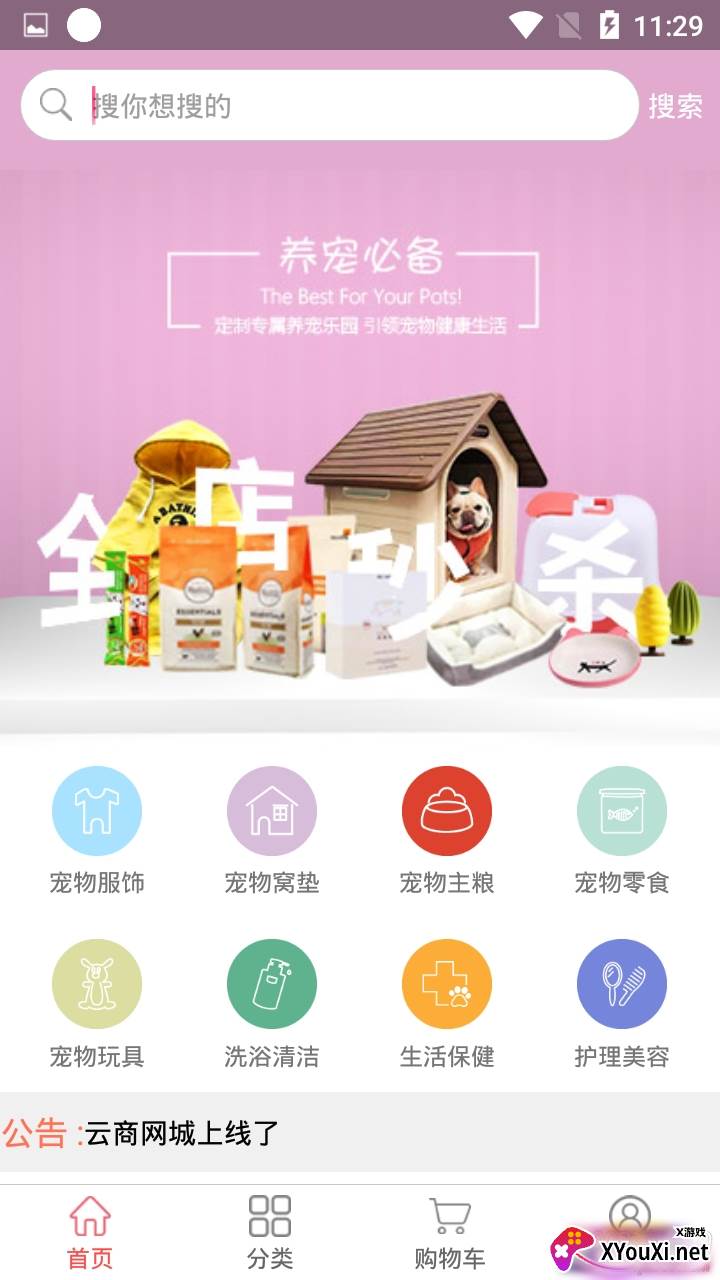Tap the 搜索 button

click(675, 106)
